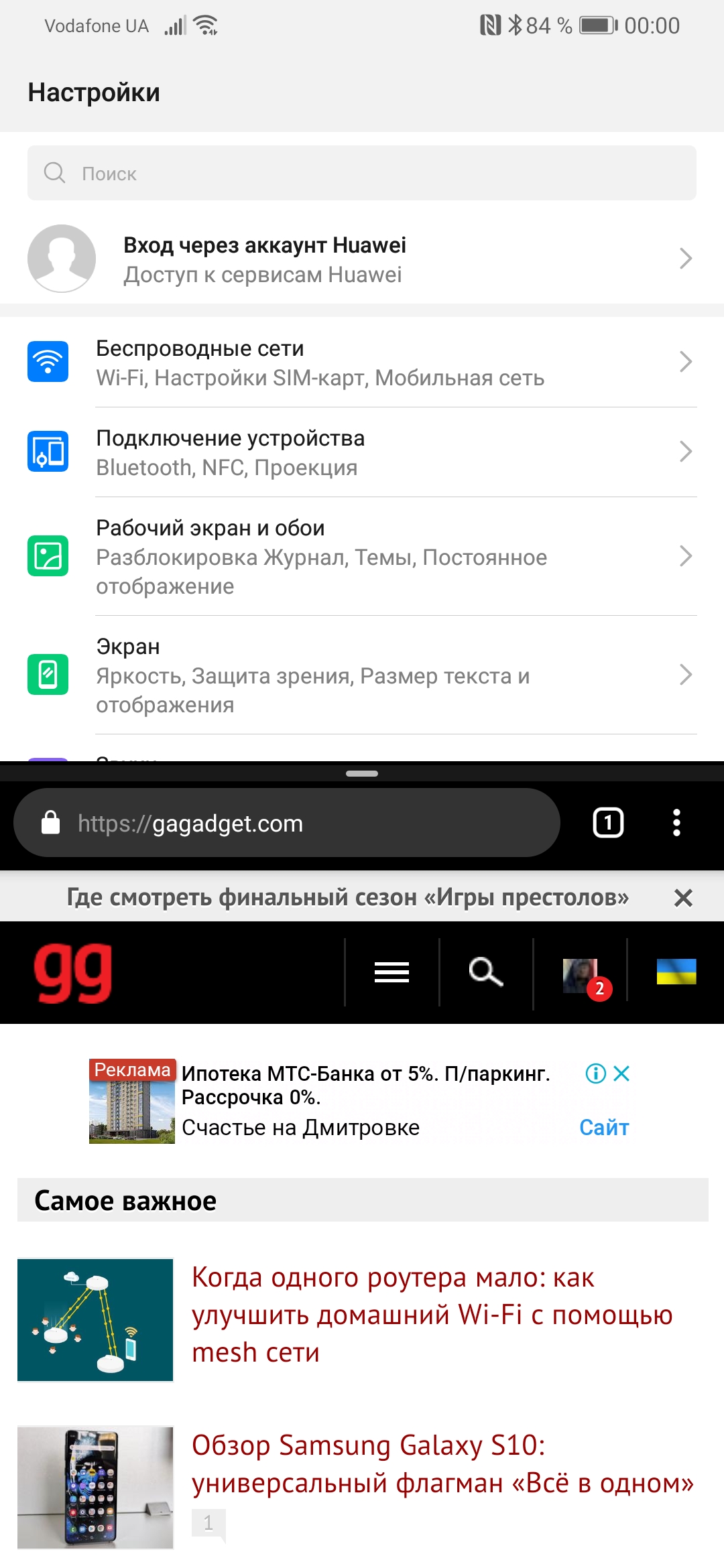This screenshot has width=724, height=1568.
Task: Tap the Ukraine flag language selector
Action: point(676,972)
